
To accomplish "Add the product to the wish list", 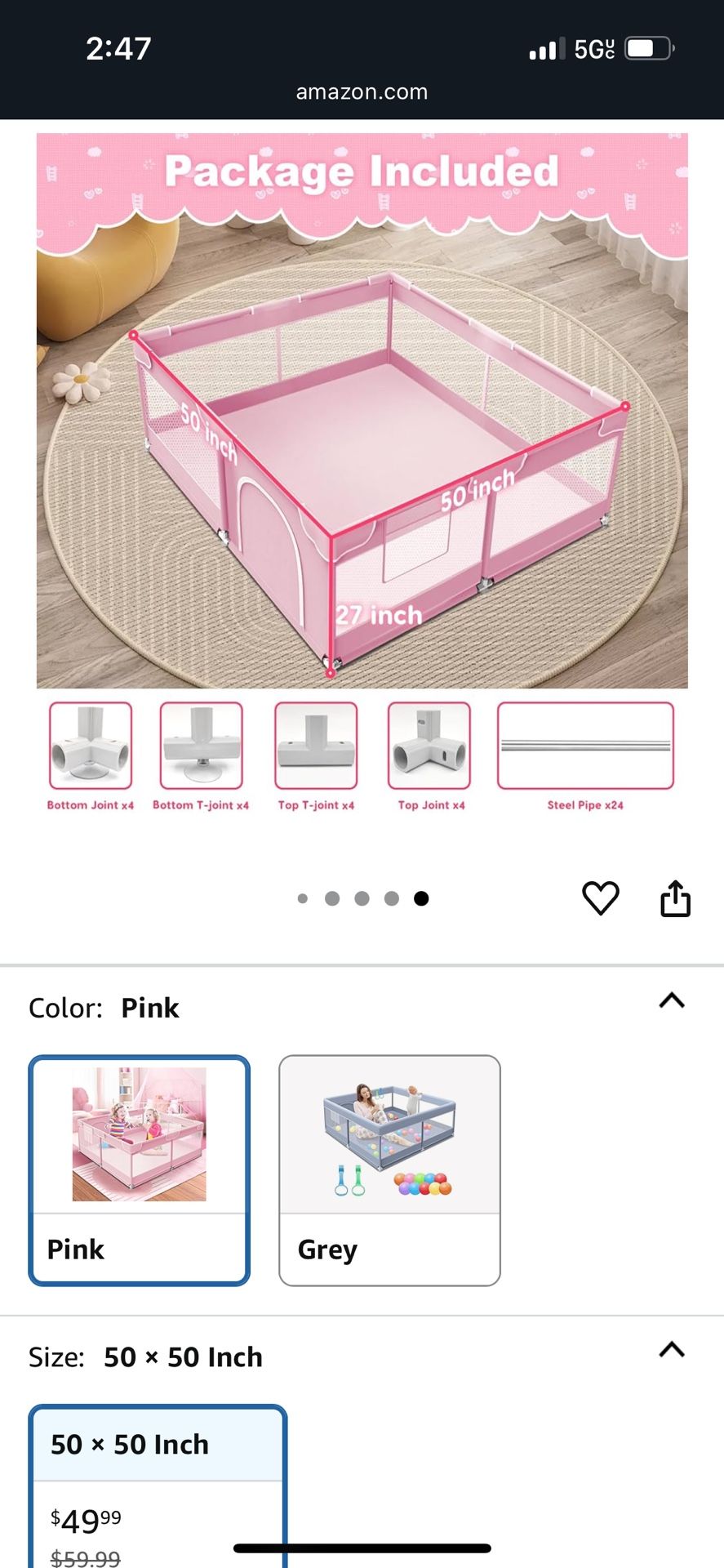I will coord(600,898).
